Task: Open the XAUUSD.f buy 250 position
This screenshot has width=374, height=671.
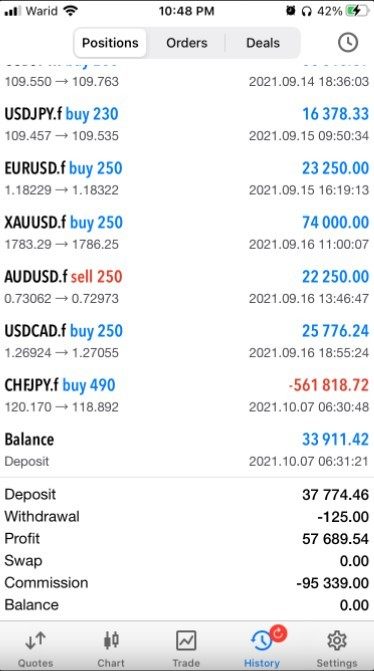Action: click(187, 233)
